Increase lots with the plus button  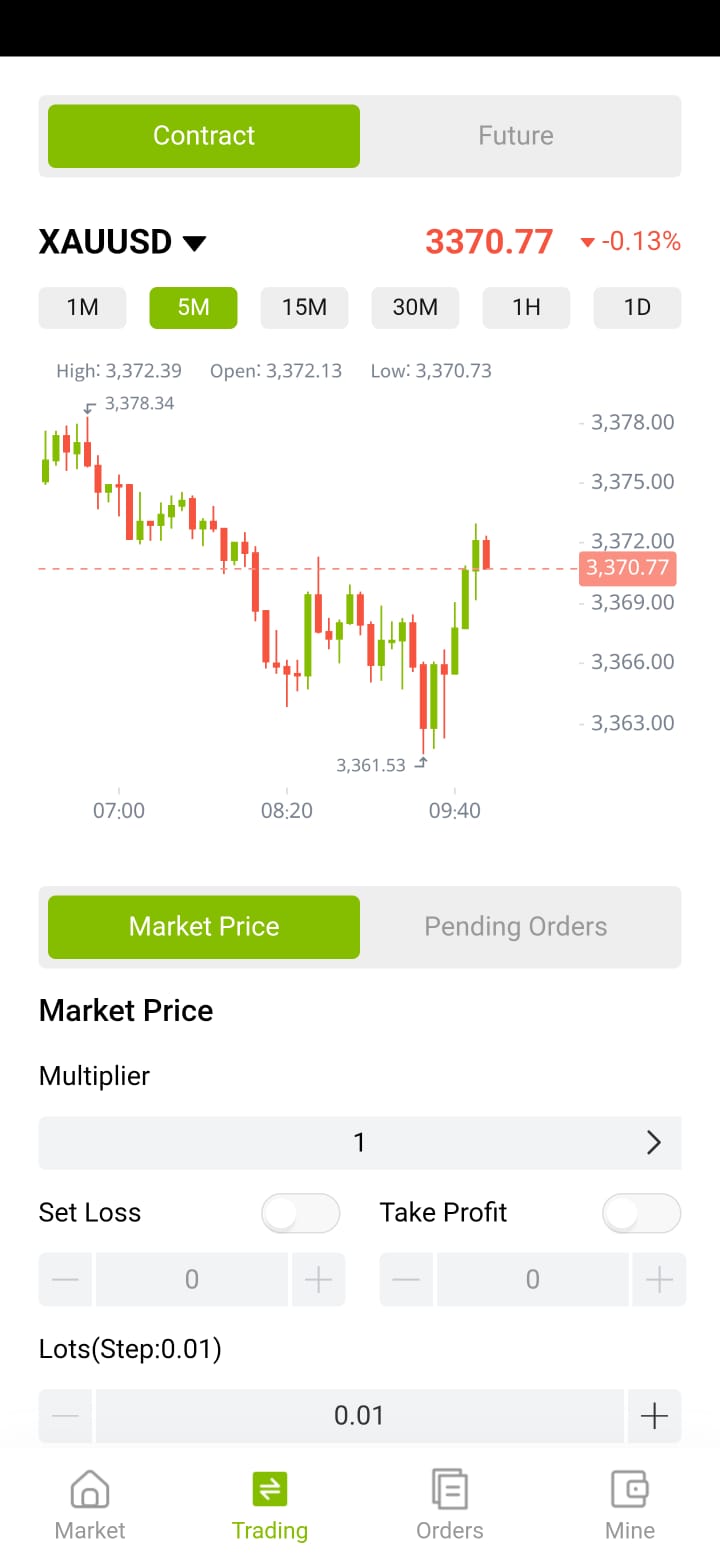click(654, 1416)
